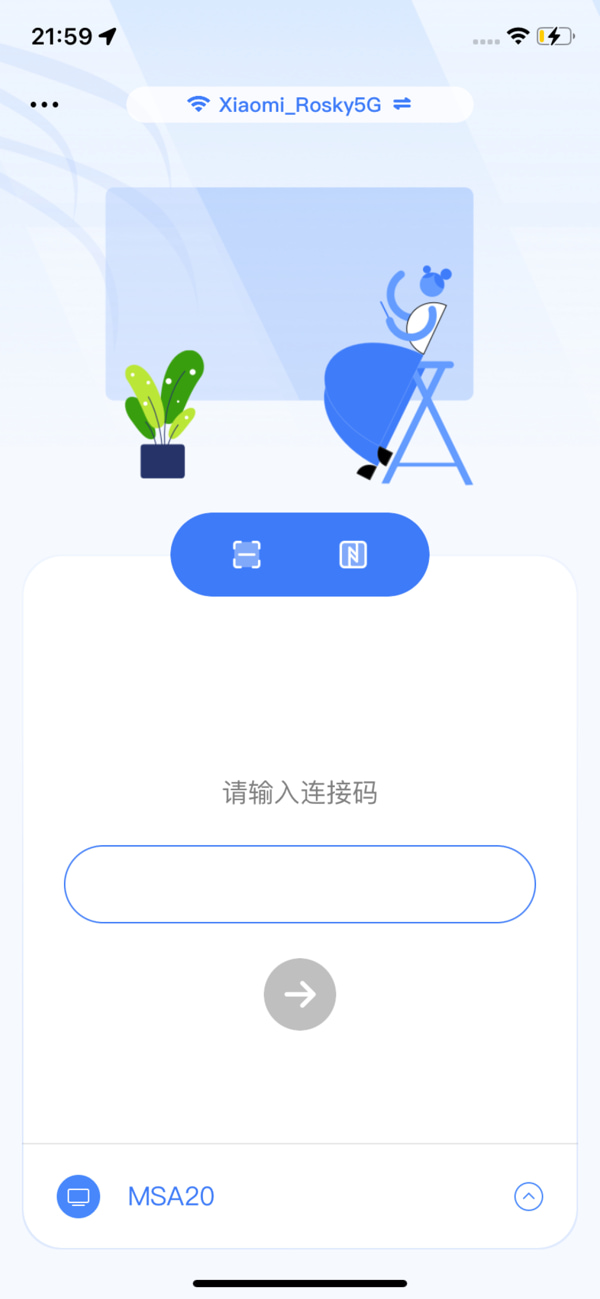Switch the Xiaomi_Rosky5G Wi-Fi network
600x1299 pixels.
pyautogui.click(x=300, y=104)
